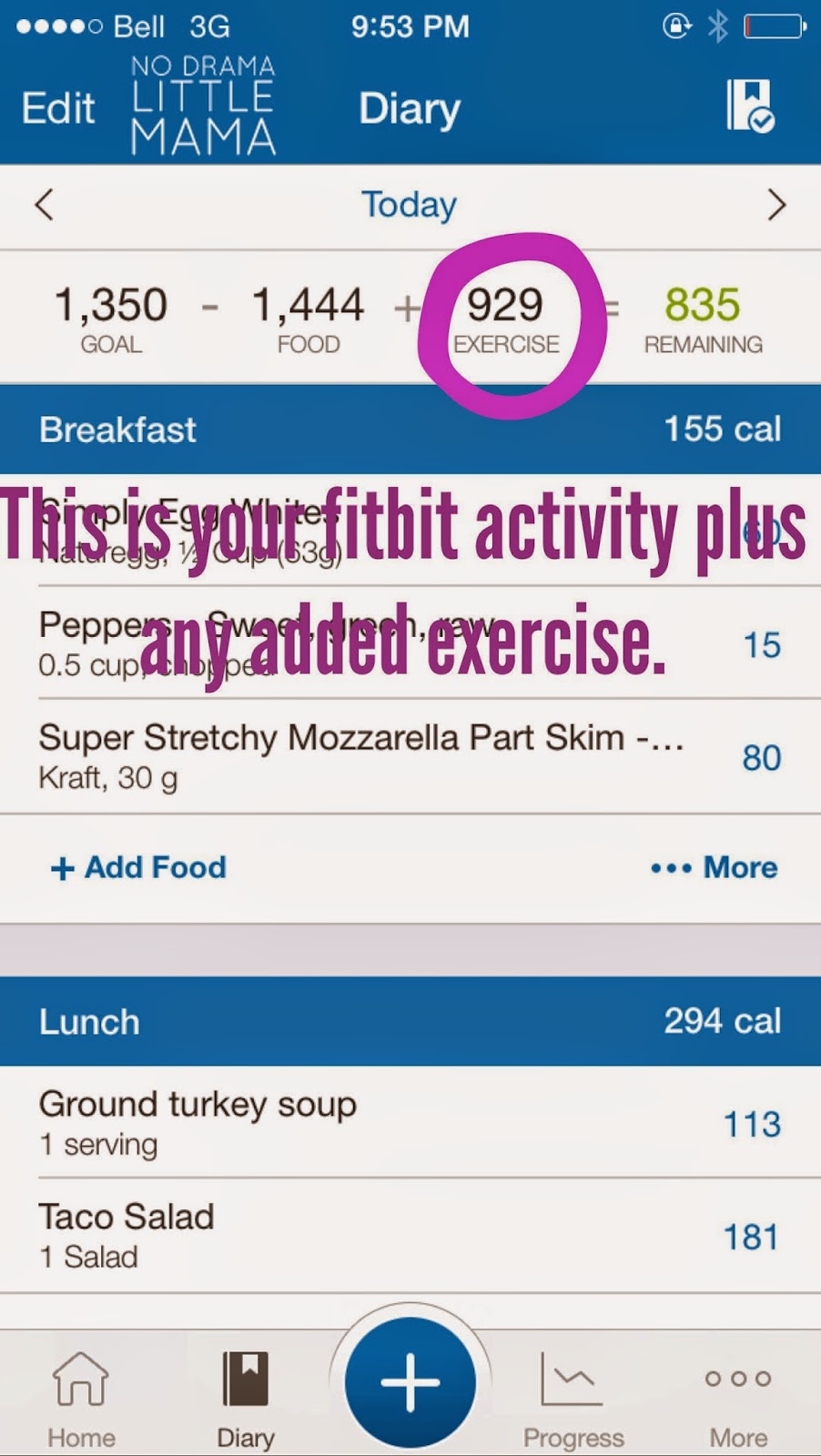
Task: Open More options for Breakfast
Action: tap(715, 867)
